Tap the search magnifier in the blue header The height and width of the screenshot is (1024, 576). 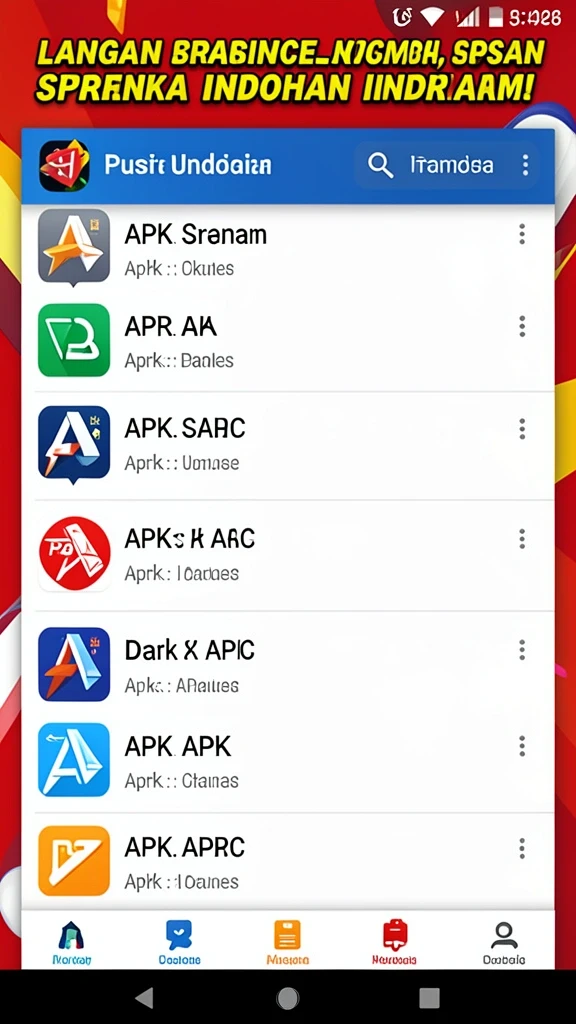coord(380,165)
